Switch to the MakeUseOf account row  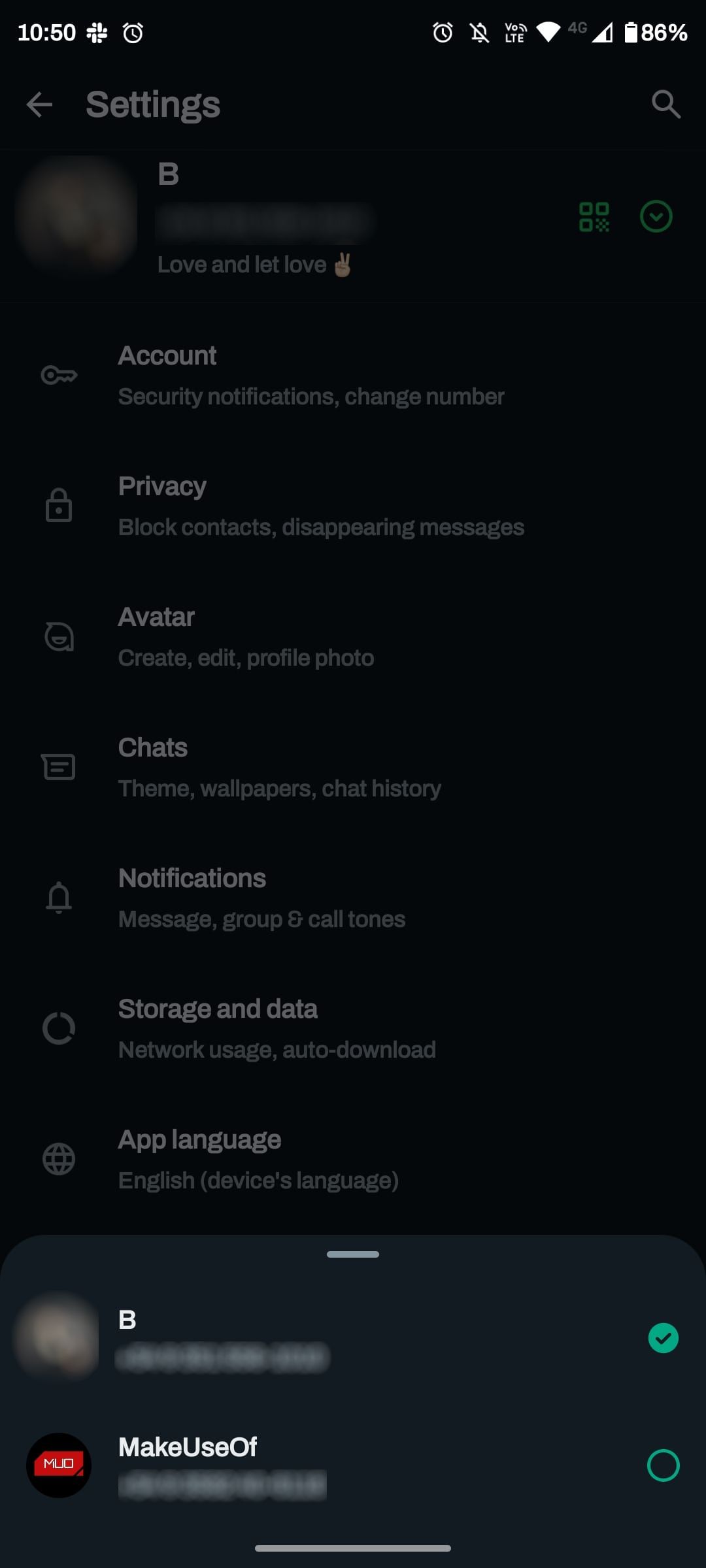[261, 1465]
